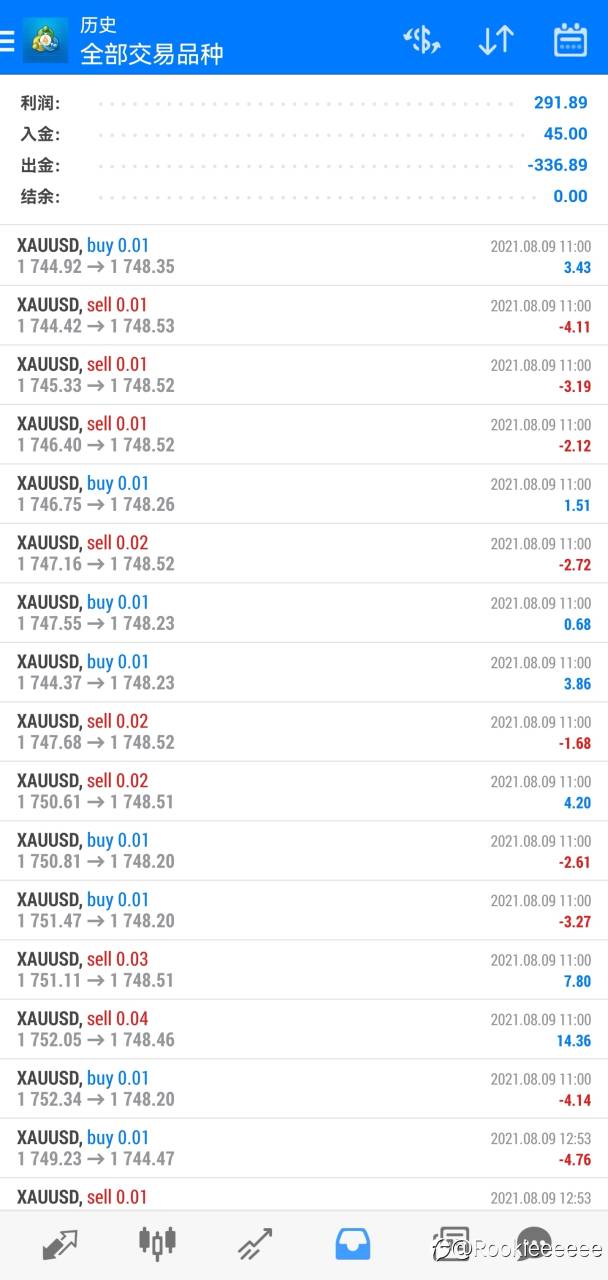The image size is (608, 1280).
Task: Expand XAUUSD sell 0.02 trade opened at 1750.61
Action: click(304, 792)
